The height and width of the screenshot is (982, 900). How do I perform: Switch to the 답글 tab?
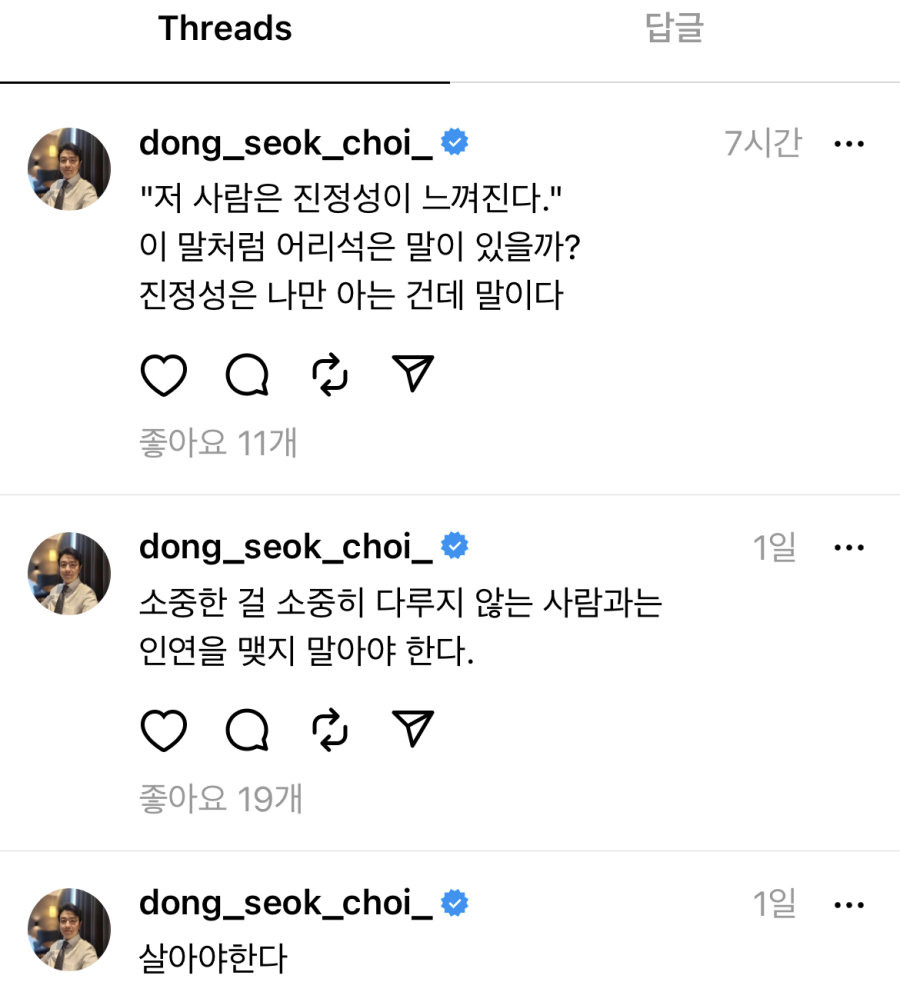coord(673,29)
